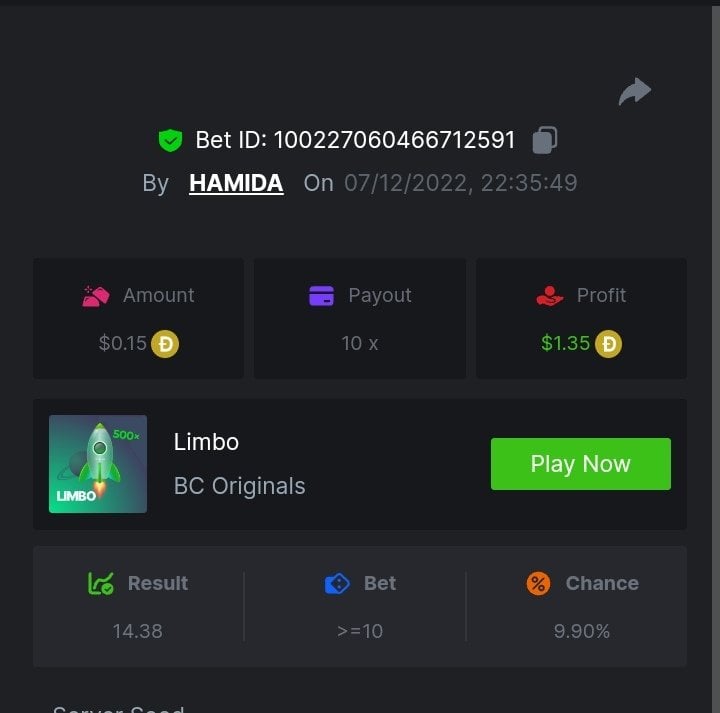The height and width of the screenshot is (713, 720).
Task: Tap the Play Now button
Action: coord(580,464)
